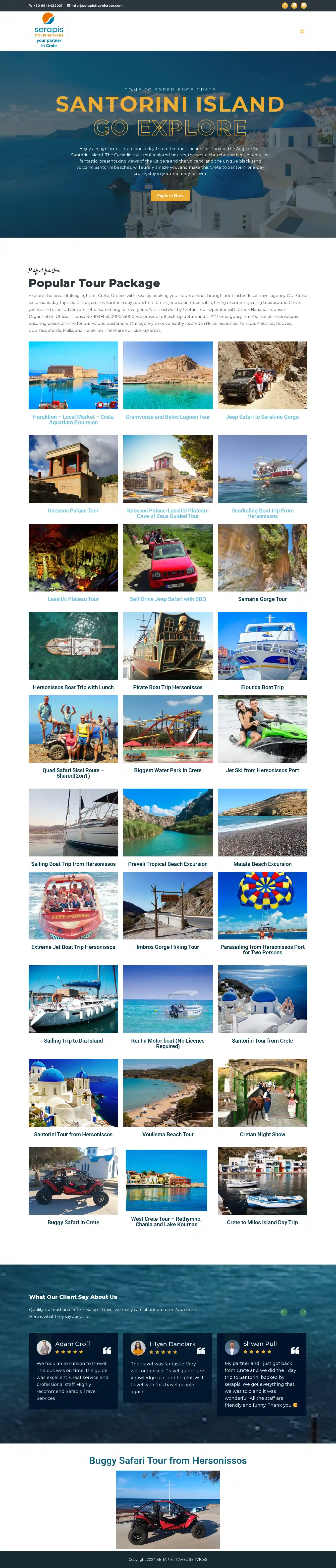Open the site menu grid button

click(301, 31)
